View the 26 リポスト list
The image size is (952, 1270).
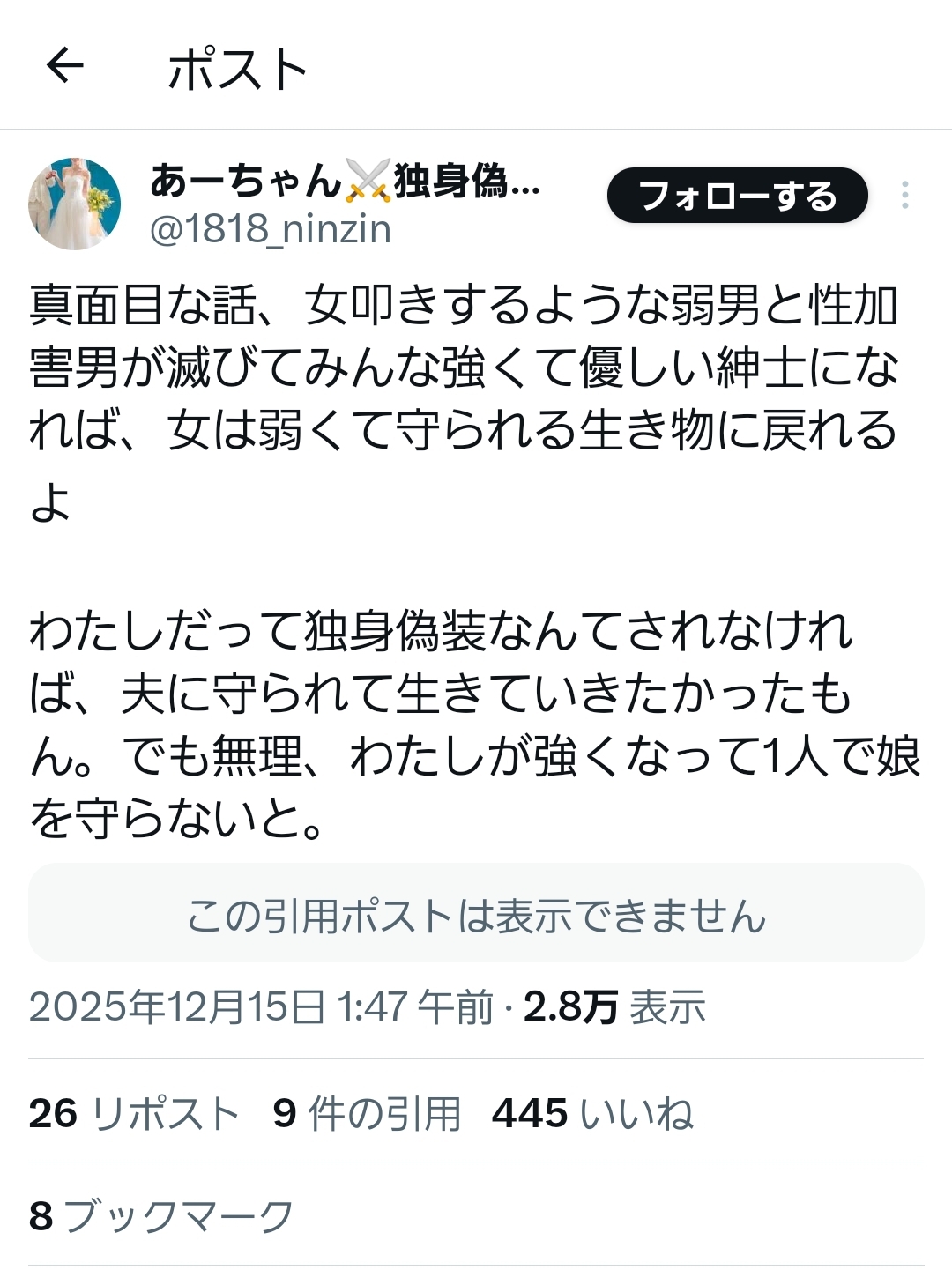(134, 1113)
